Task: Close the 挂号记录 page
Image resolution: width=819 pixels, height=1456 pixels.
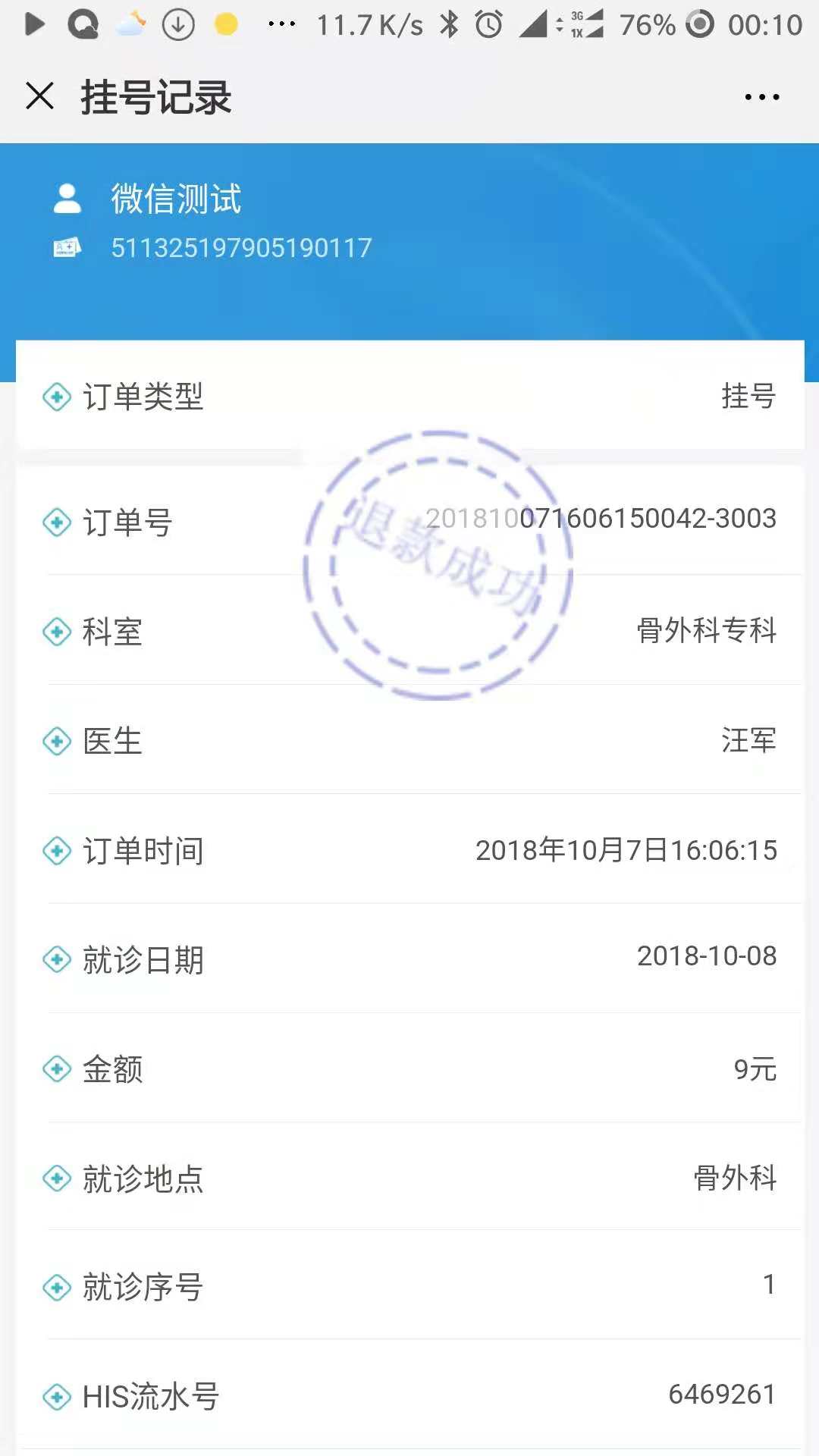Action: 39,96
